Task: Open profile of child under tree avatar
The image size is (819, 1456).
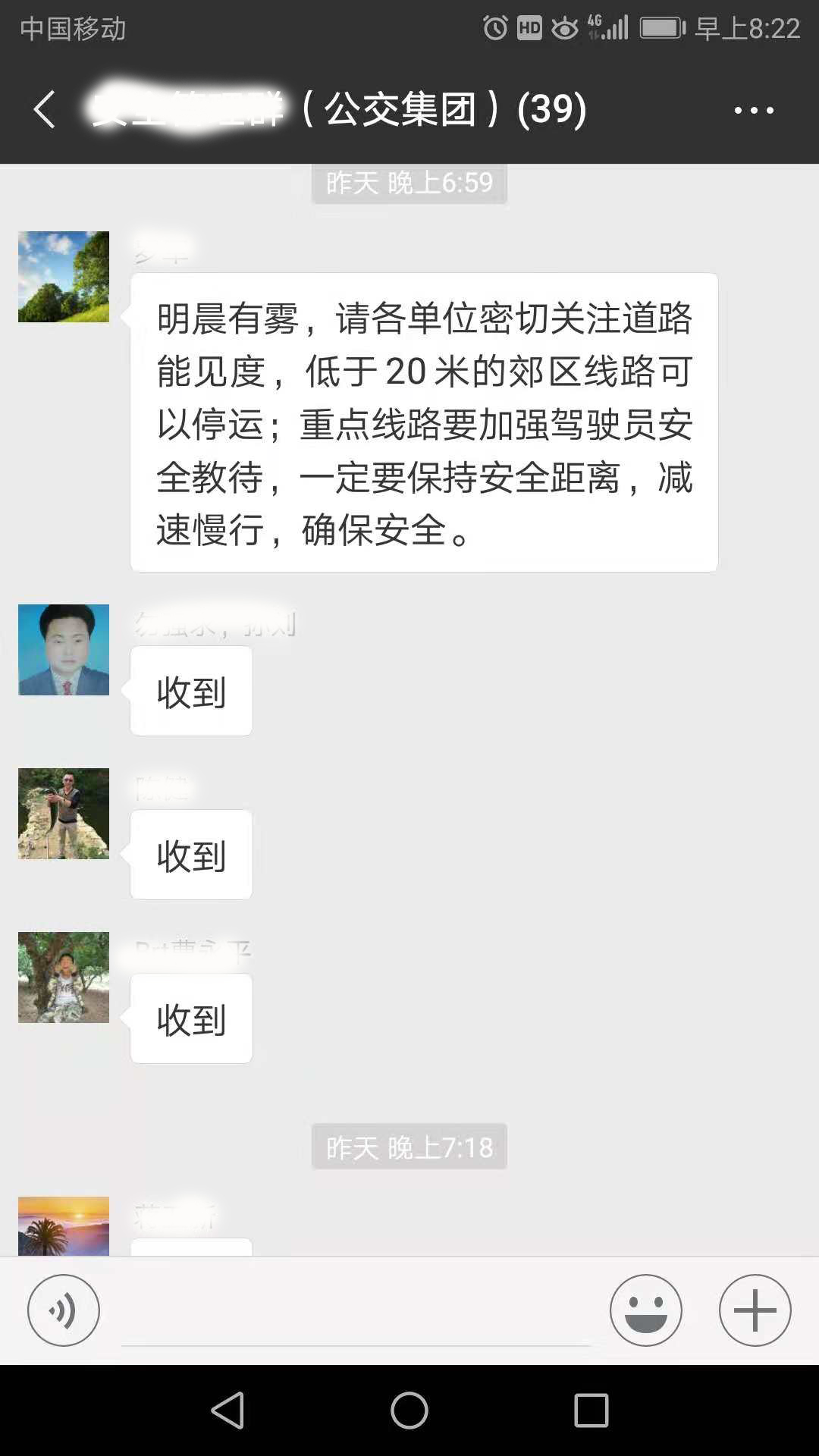Action: [64, 977]
